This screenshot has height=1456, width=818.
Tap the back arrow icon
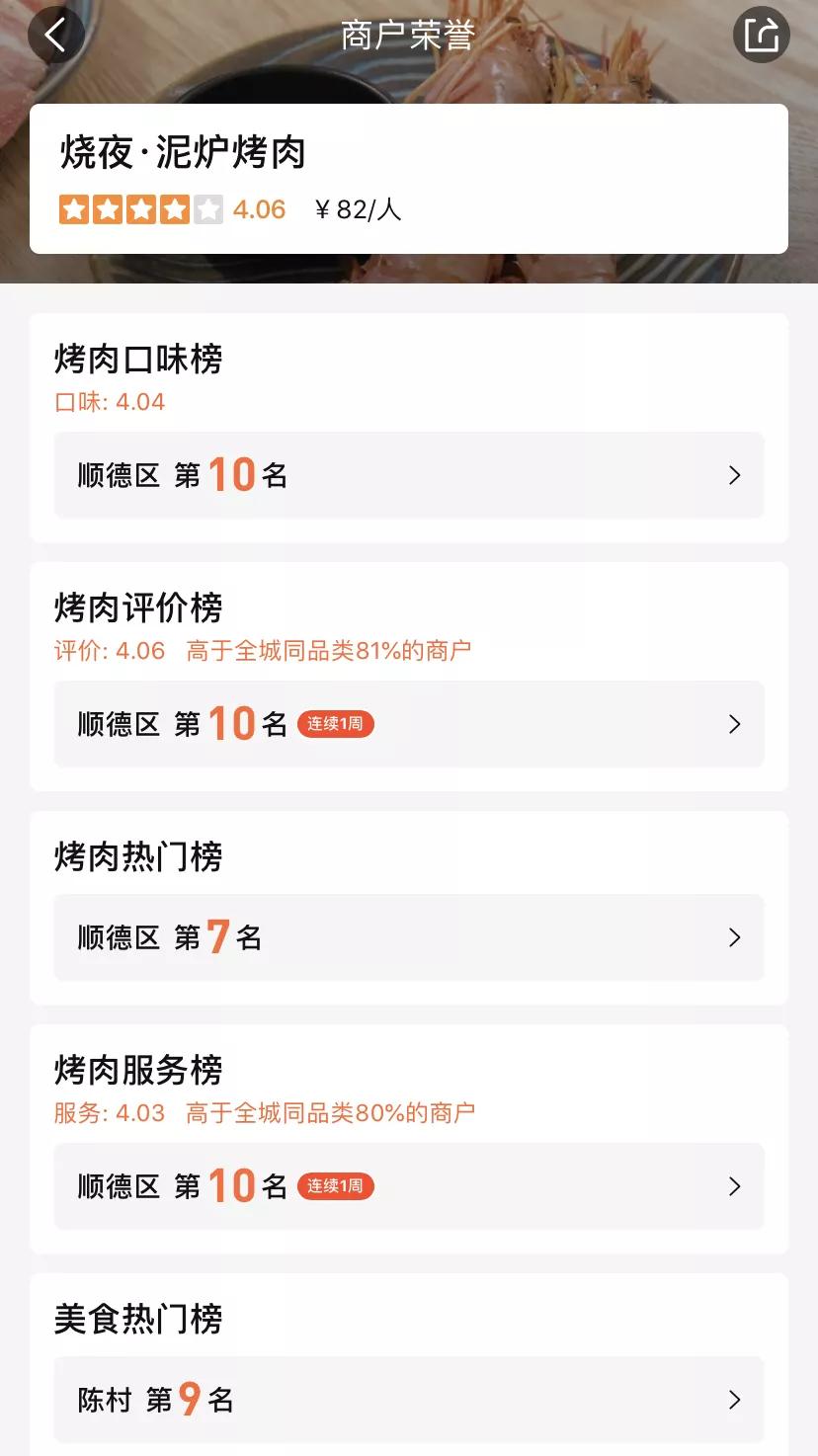pos(55,35)
